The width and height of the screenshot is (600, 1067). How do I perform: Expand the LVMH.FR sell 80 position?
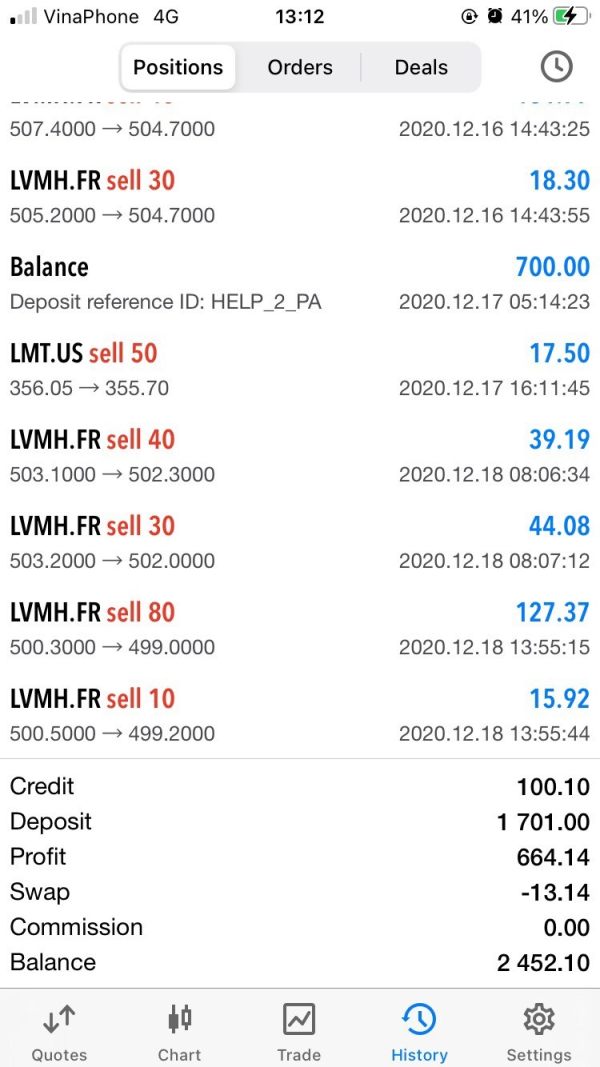tap(299, 629)
